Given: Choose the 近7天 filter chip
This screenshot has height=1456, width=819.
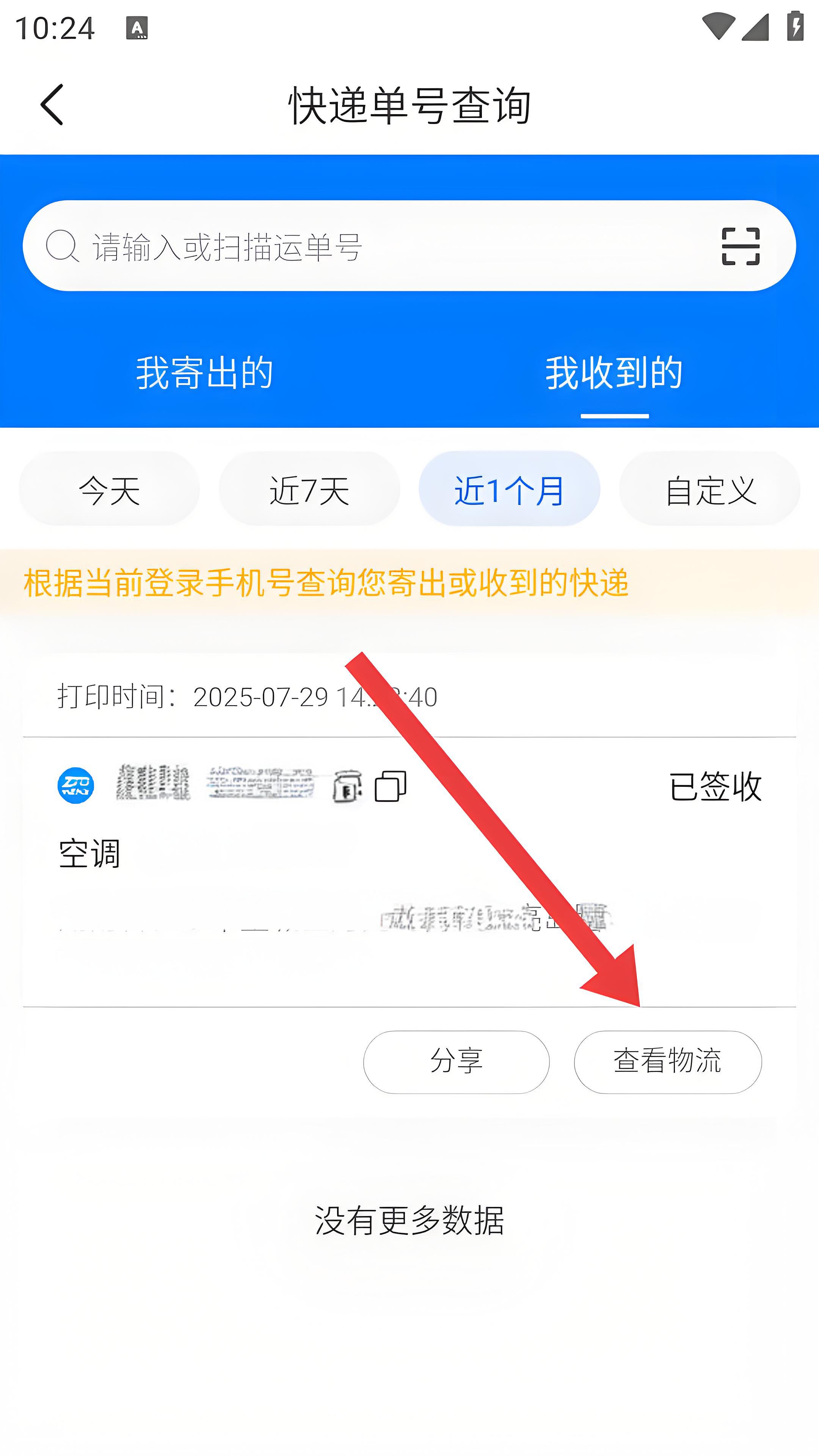Looking at the screenshot, I should (x=309, y=490).
